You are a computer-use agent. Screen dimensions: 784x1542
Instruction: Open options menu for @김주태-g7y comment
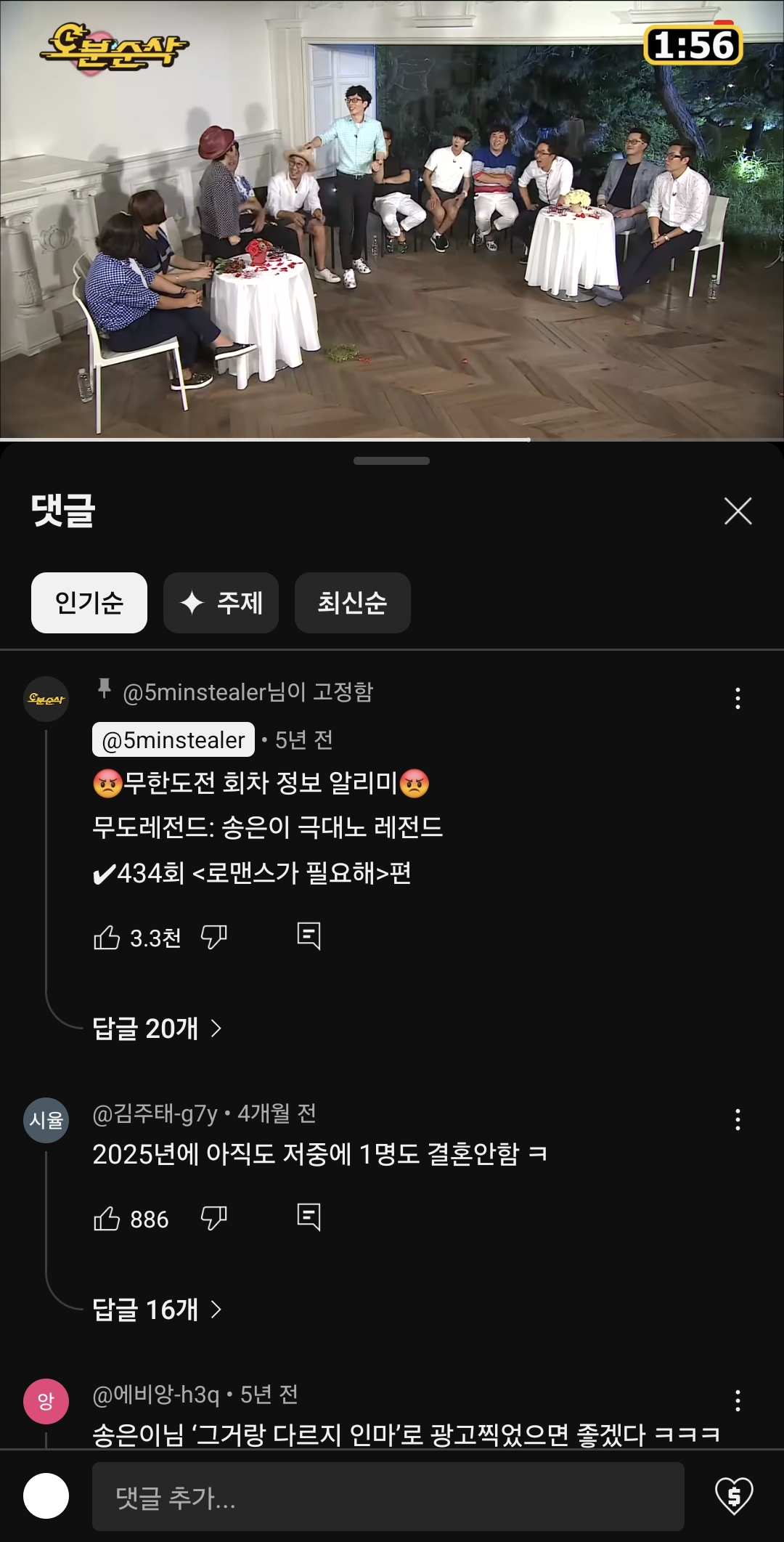(738, 1119)
